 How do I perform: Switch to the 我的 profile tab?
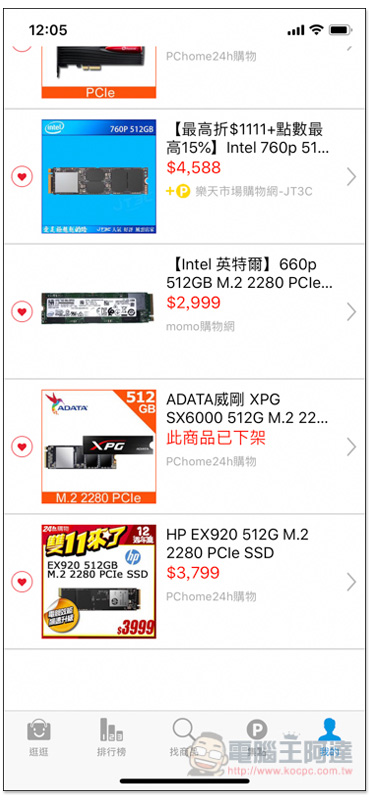[330, 737]
